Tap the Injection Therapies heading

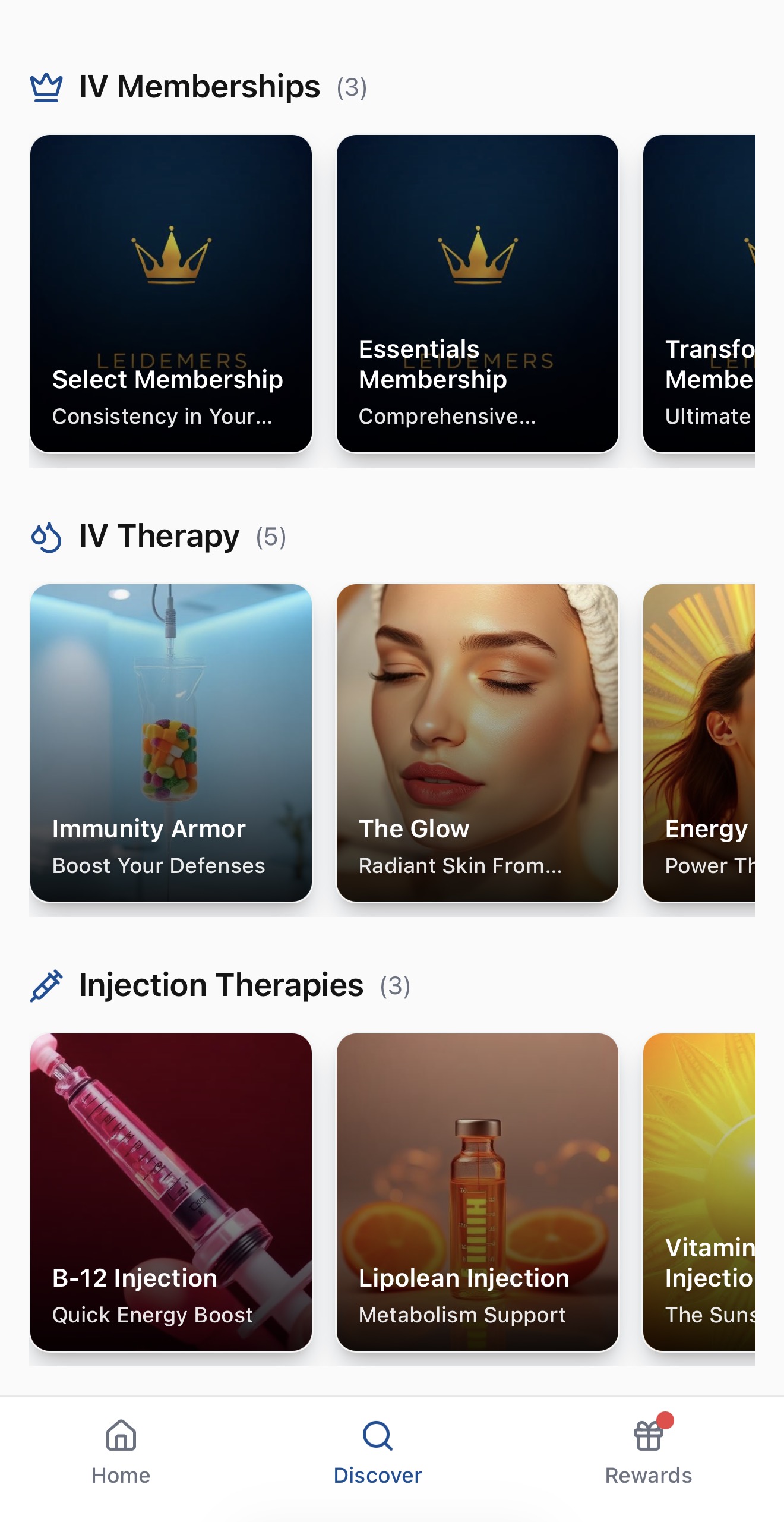coord(221,984)
